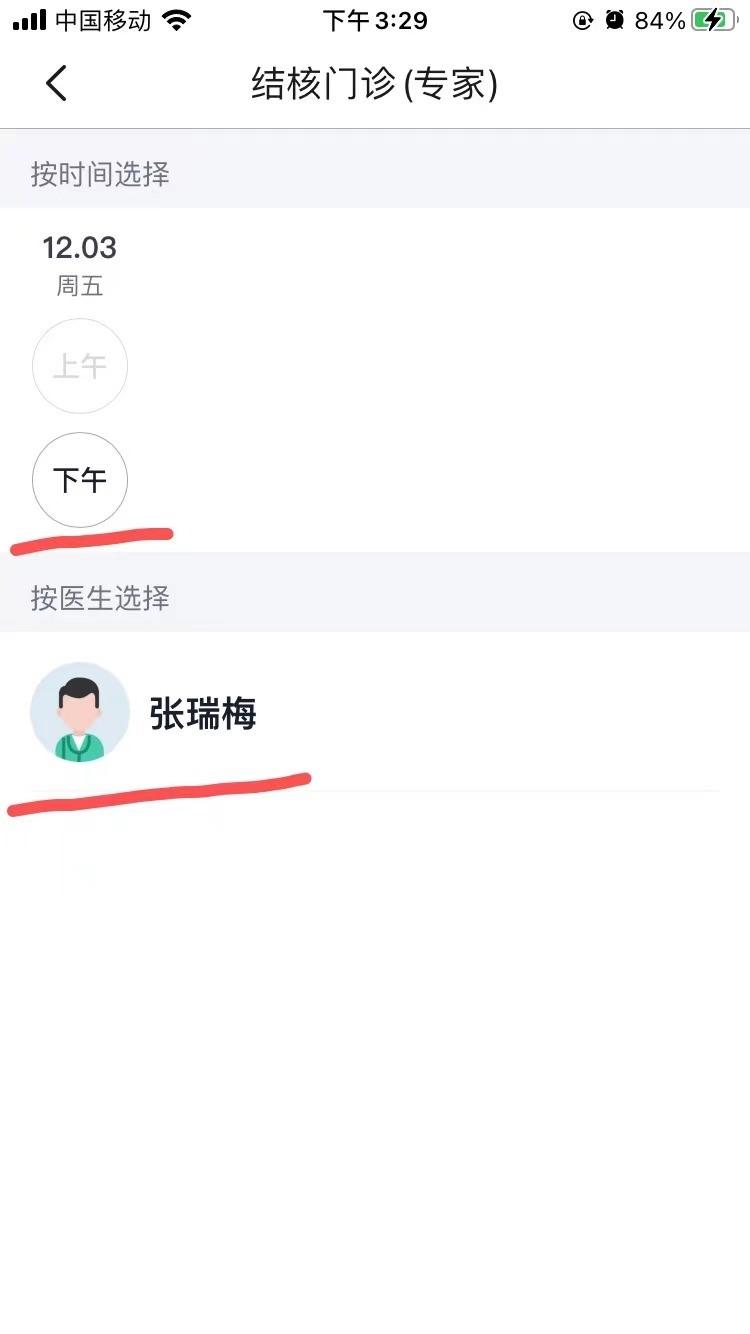Choose the 上午 time slot
The height and width of the screenshot is (1334, 750).
[x=80, y=366]
